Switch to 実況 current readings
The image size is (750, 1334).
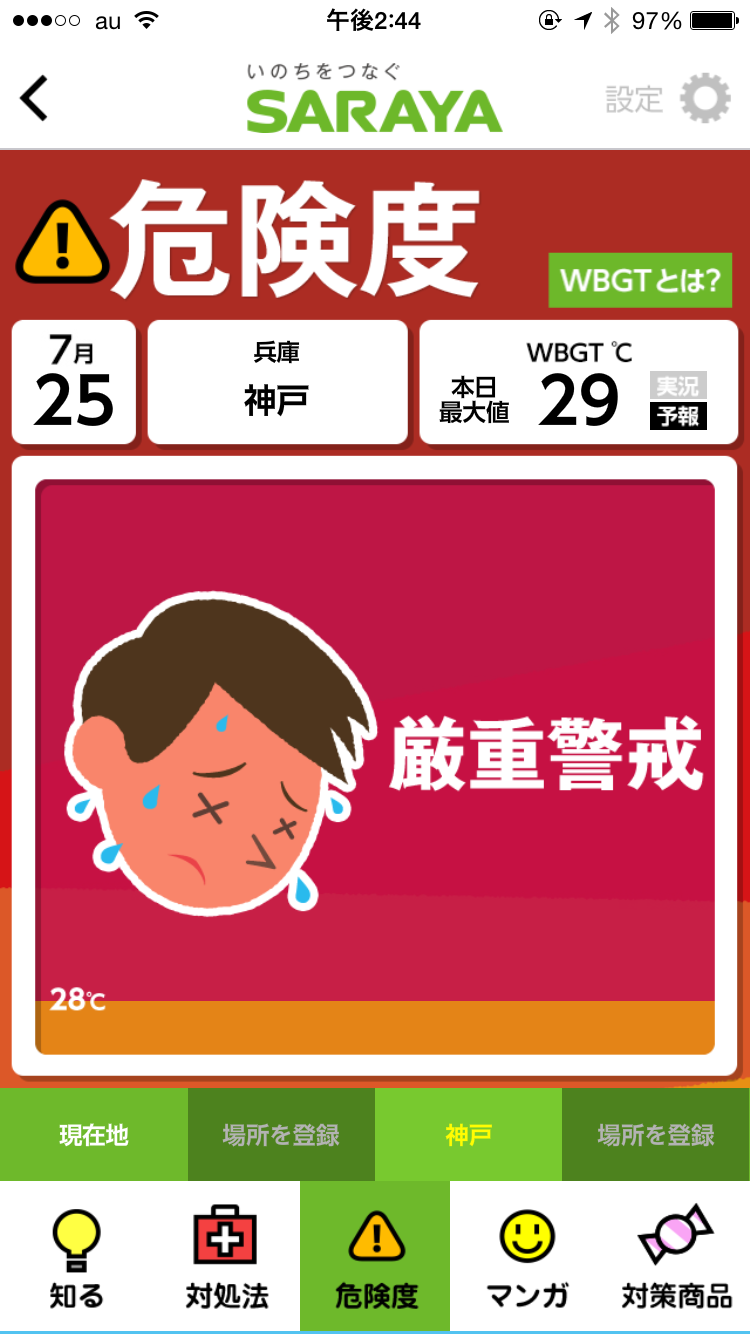(x=678, y=386)
